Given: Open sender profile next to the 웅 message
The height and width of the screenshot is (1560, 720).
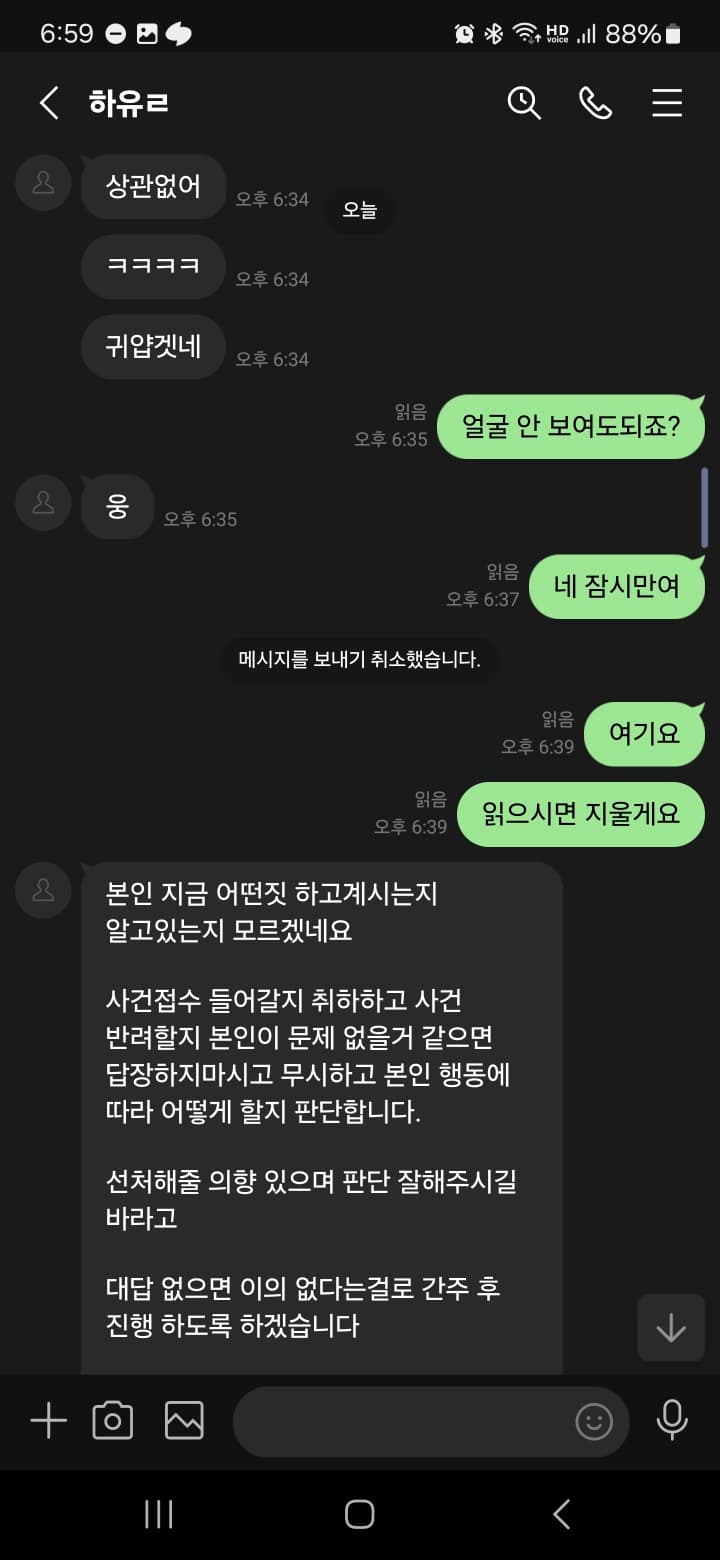Looking at the screenshot, I should (44, 503).
